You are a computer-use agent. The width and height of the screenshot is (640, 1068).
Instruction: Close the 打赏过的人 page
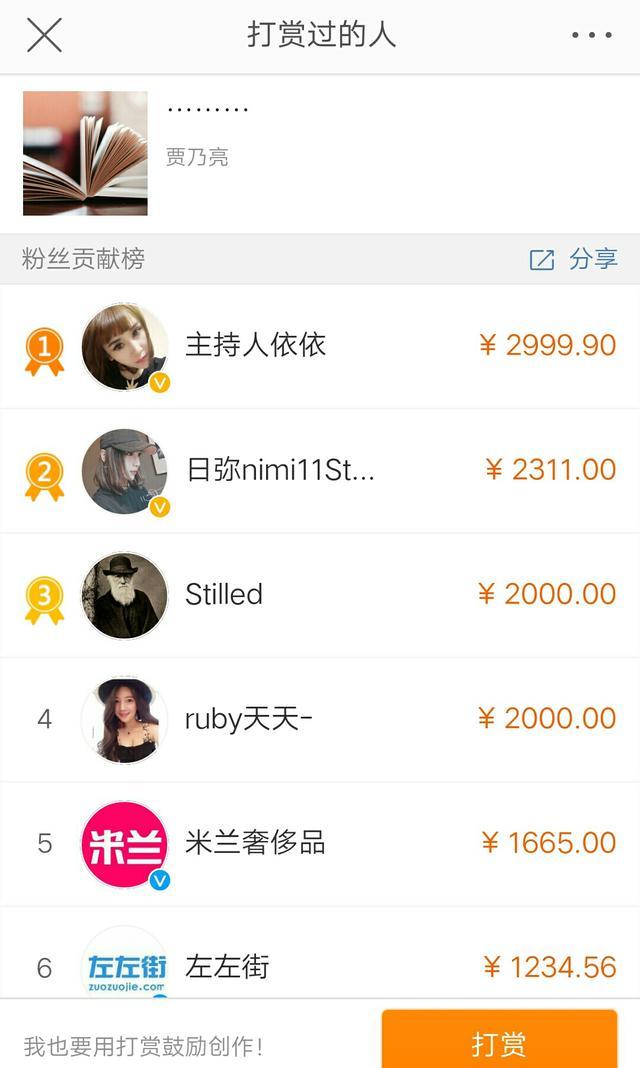44,35
